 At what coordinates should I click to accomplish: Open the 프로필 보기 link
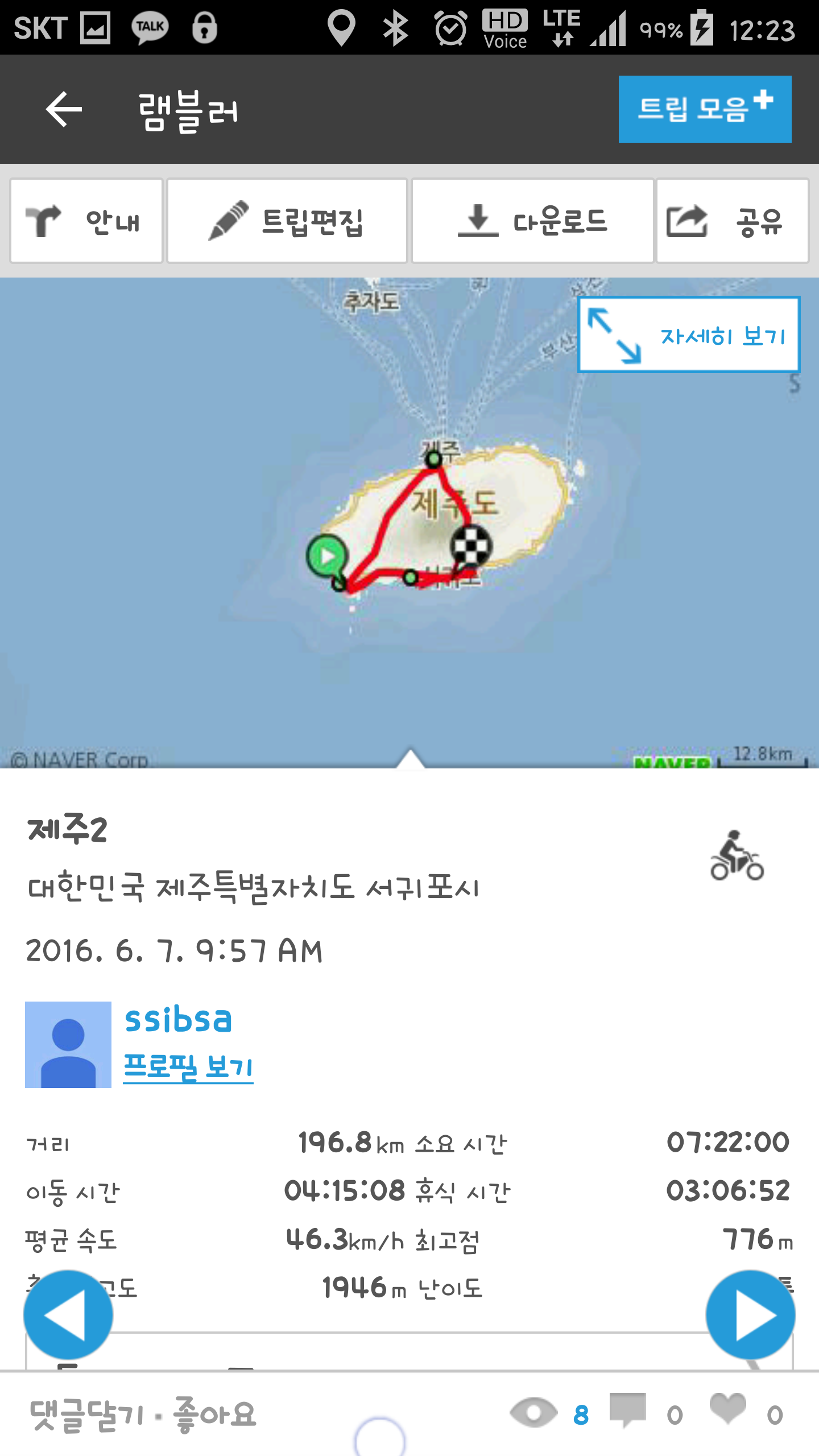188,1067
